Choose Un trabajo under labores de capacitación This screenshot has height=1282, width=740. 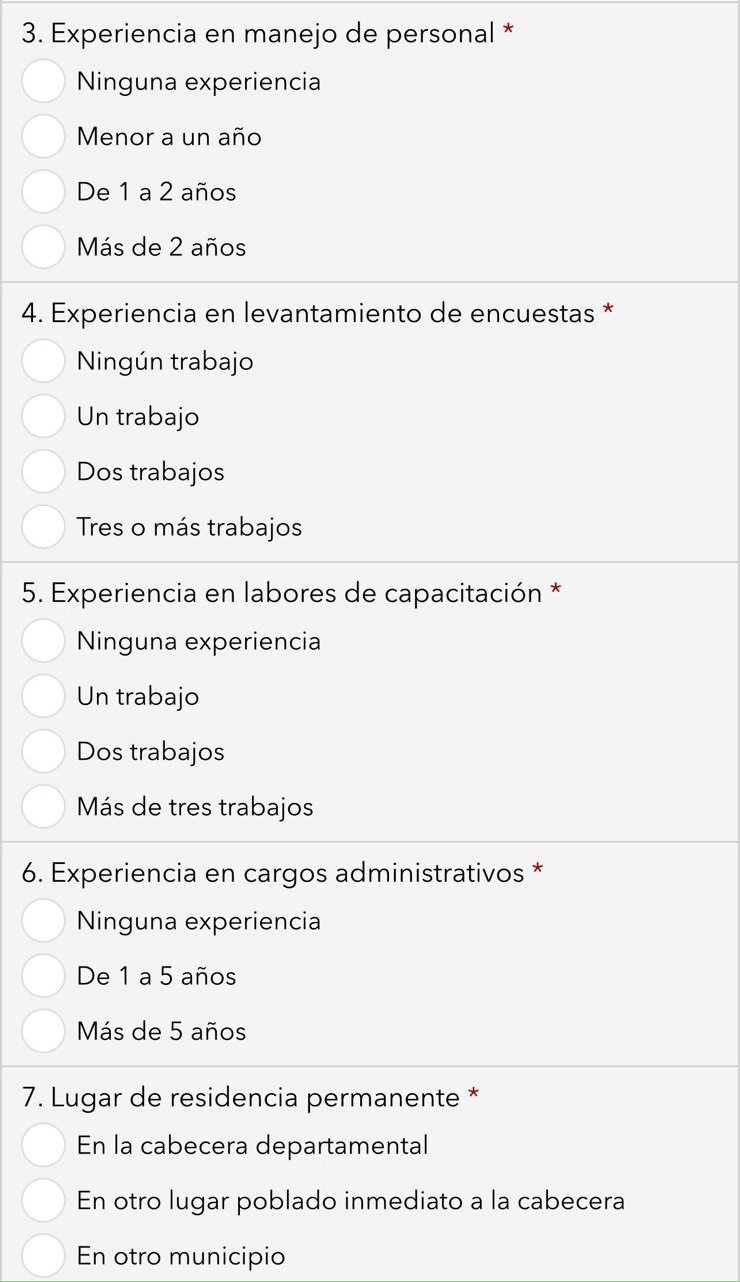(x=43, y=697)
